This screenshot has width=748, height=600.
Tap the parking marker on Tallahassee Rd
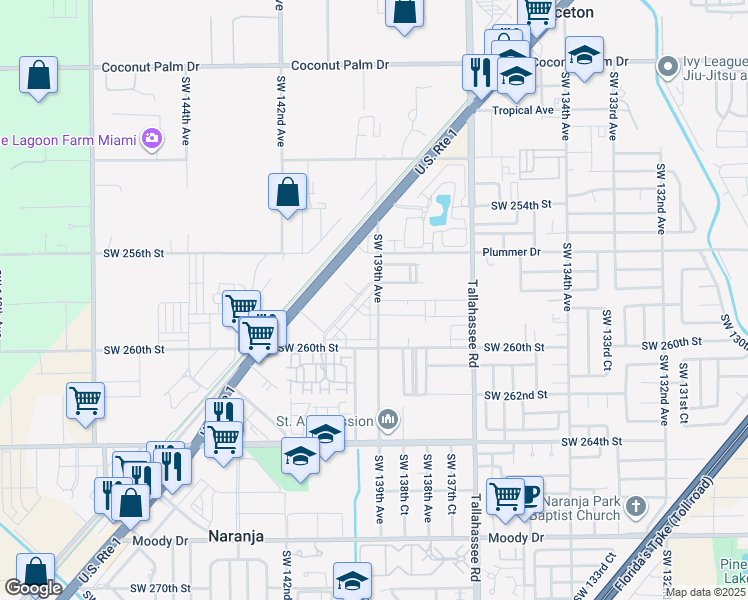527,493
